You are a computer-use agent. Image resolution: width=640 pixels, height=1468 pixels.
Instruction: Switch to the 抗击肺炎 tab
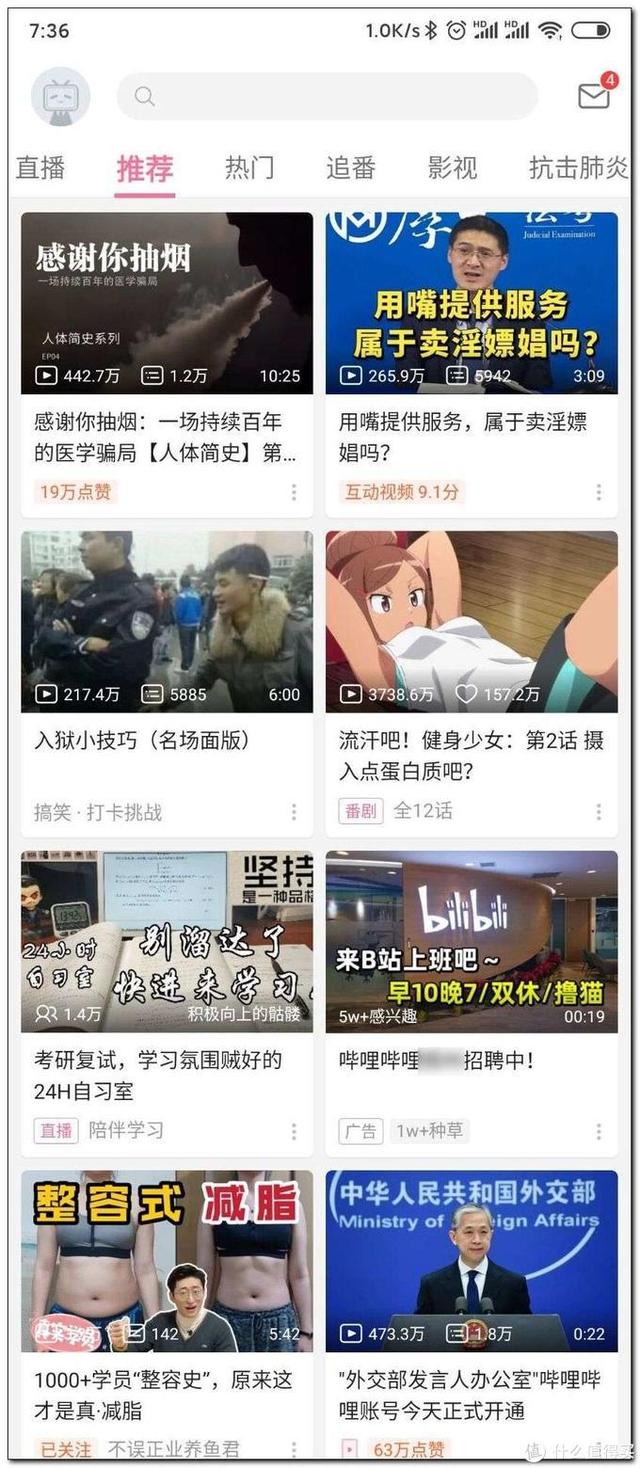point(578,168)
